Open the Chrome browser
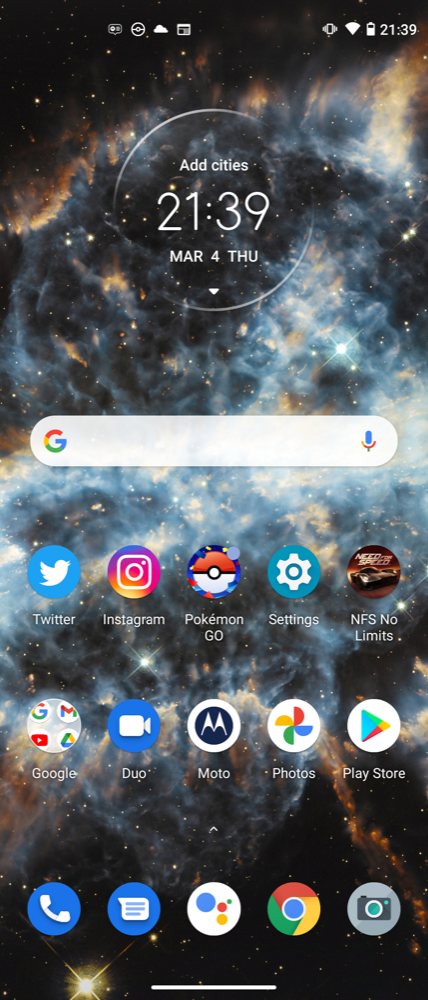The width and height of the screenshot is (428, 1000). point(293,909)
